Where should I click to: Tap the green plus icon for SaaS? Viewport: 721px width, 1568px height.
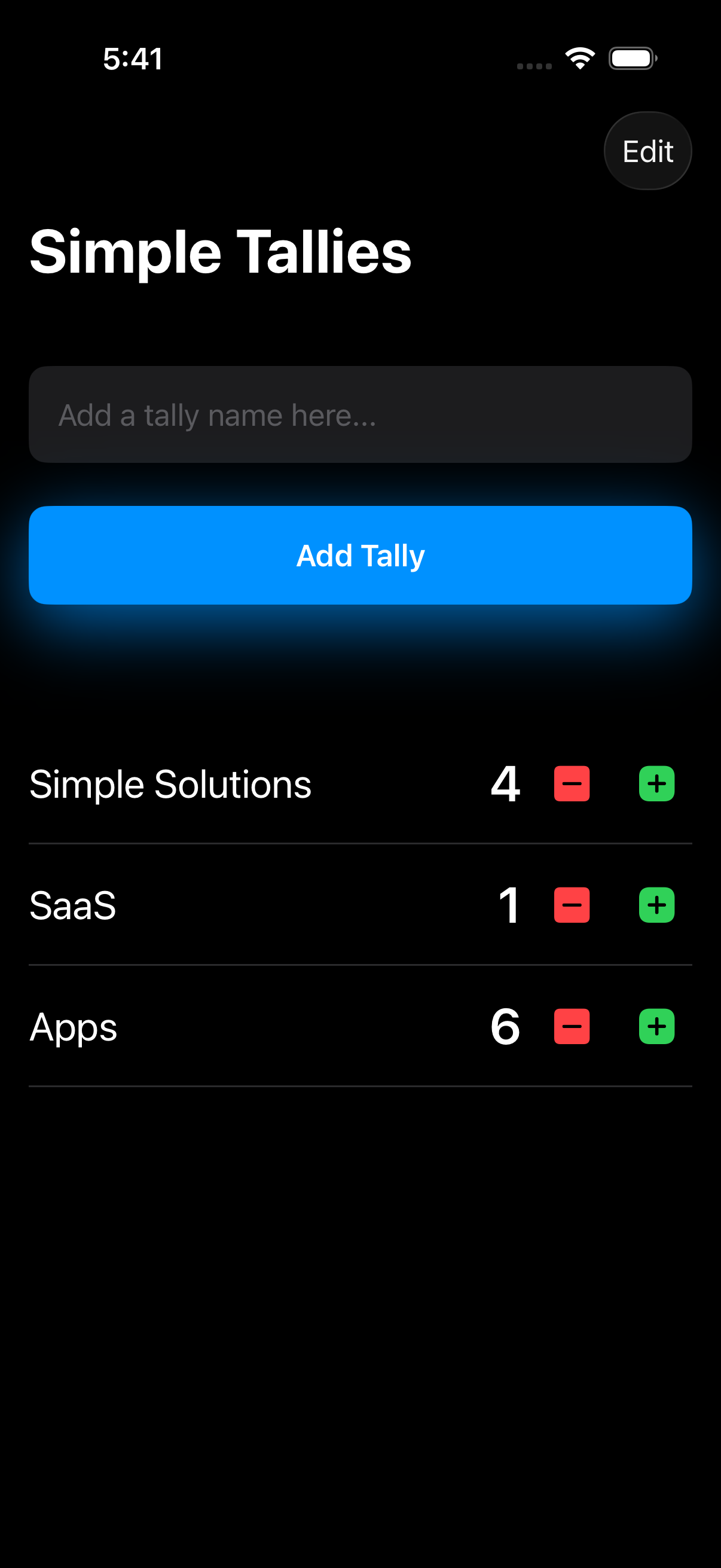656,905
